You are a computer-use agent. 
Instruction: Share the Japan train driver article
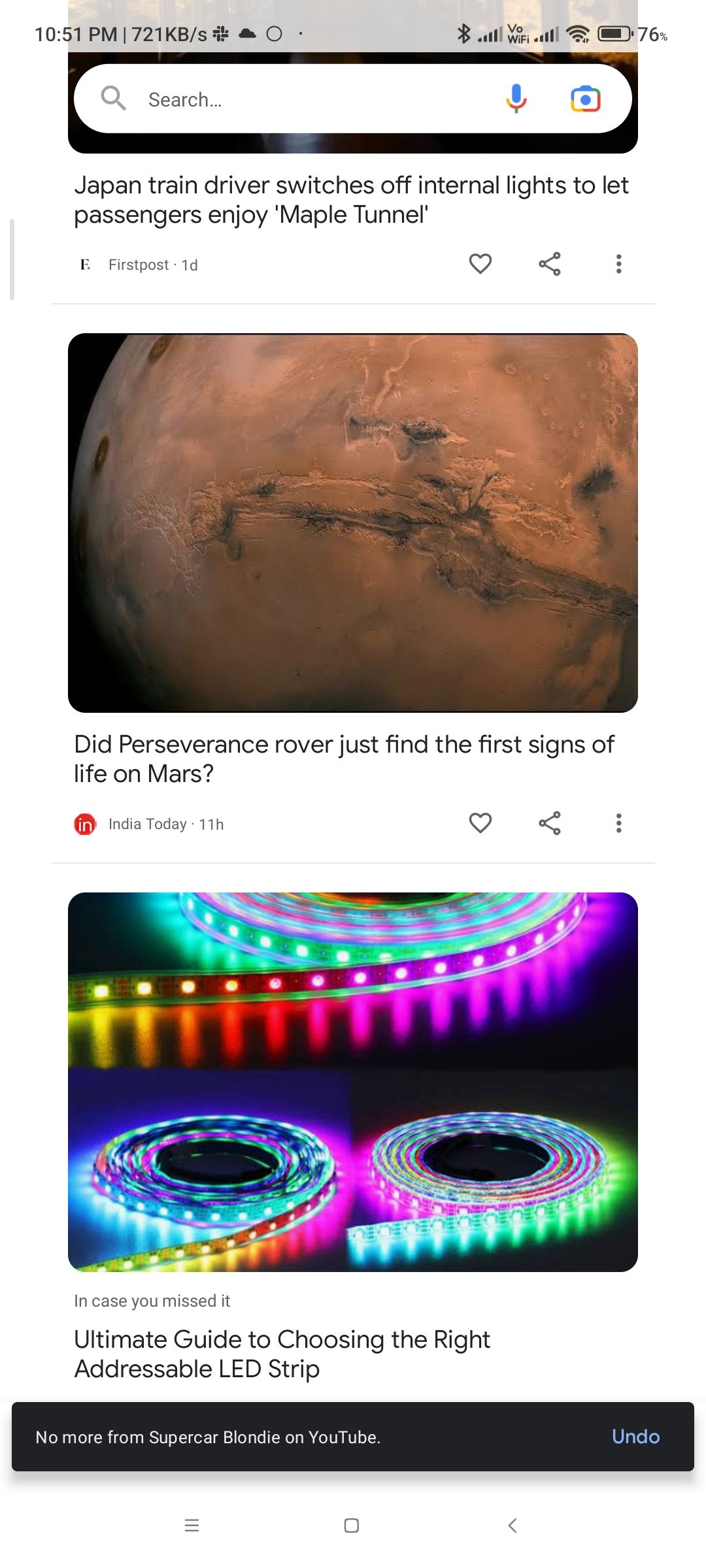pyautogui.click(x=550, y=264)
